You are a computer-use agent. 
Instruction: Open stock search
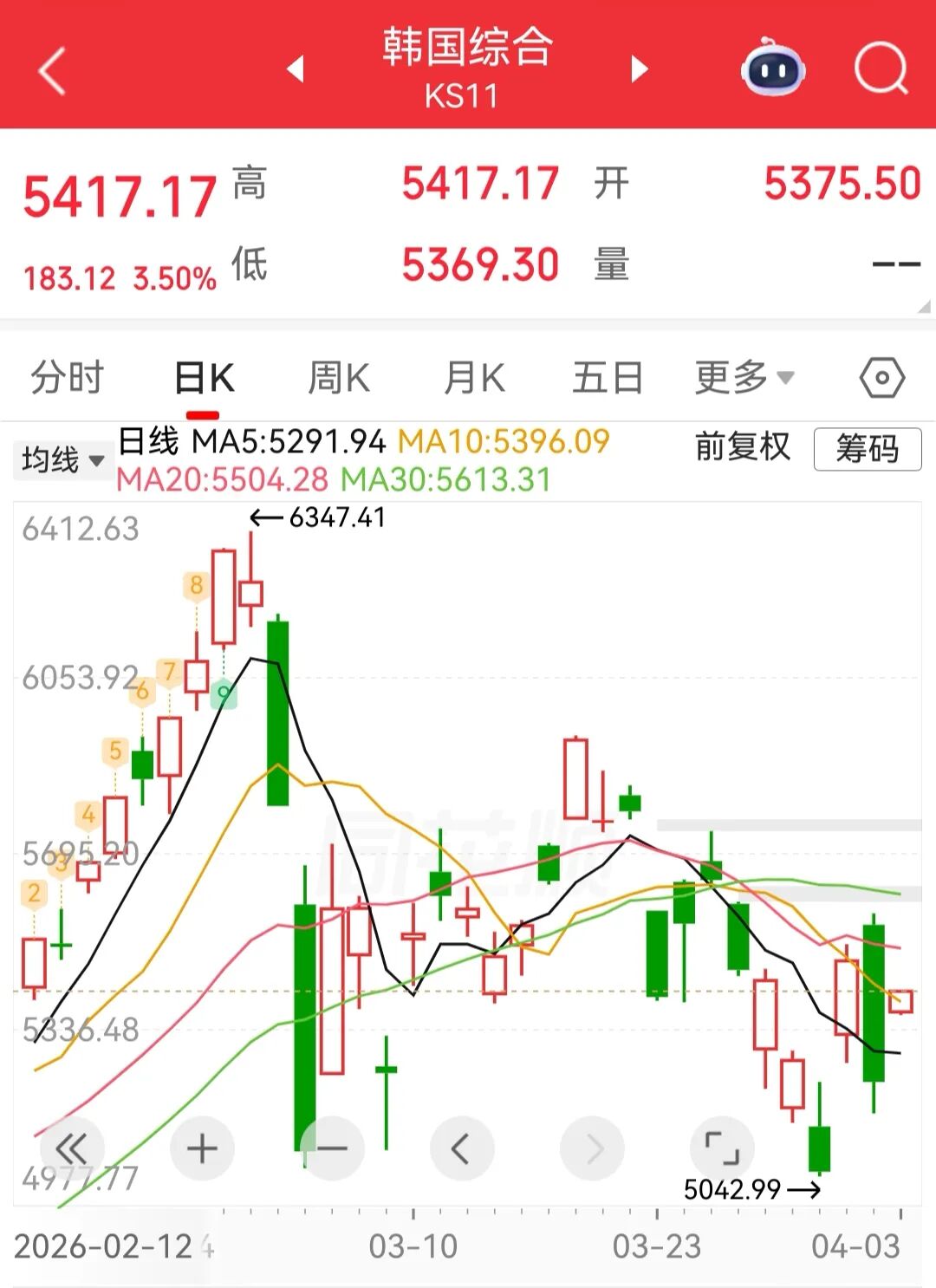[x=880, y=68]
